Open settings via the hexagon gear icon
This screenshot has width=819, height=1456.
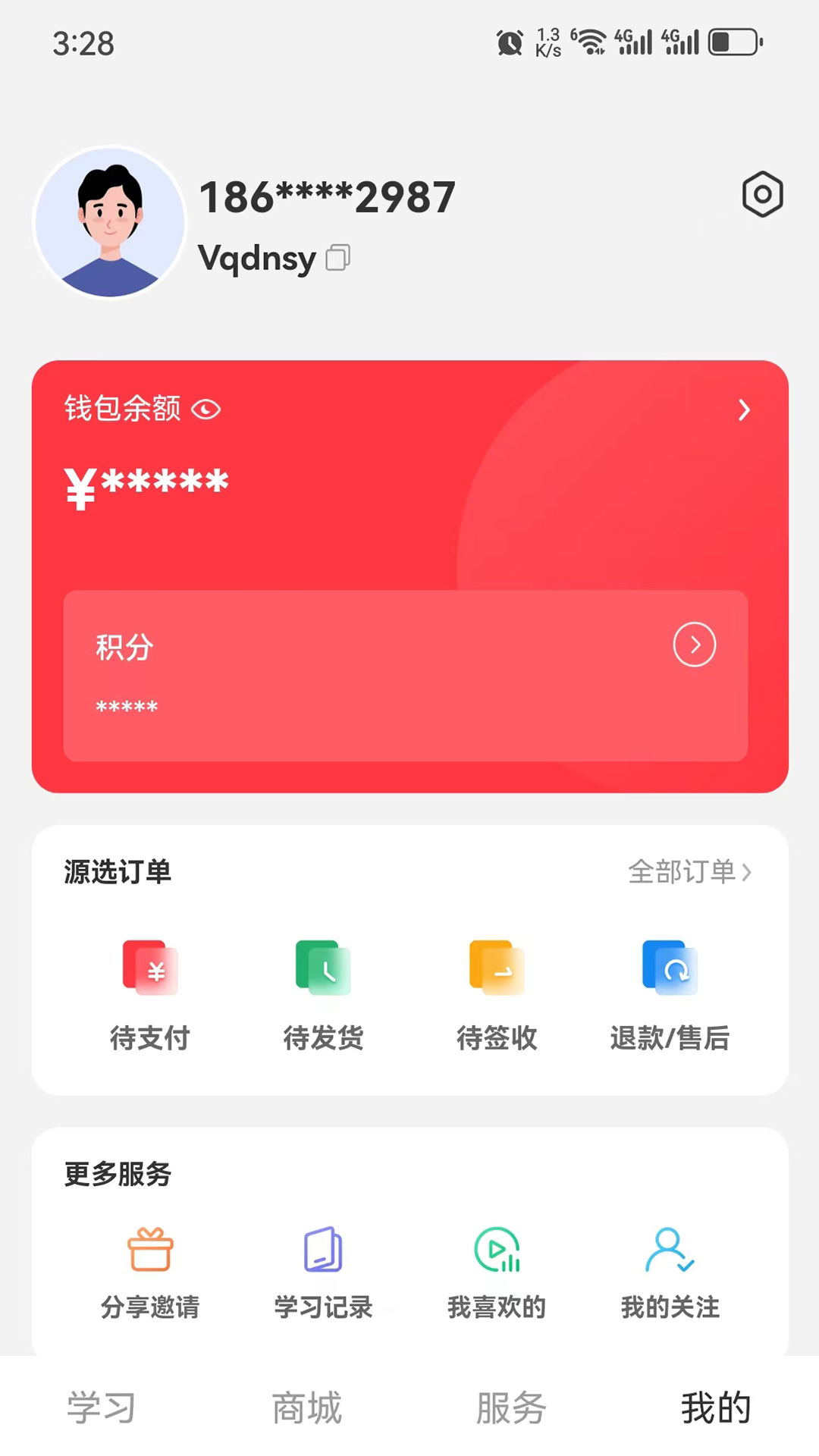762,195
